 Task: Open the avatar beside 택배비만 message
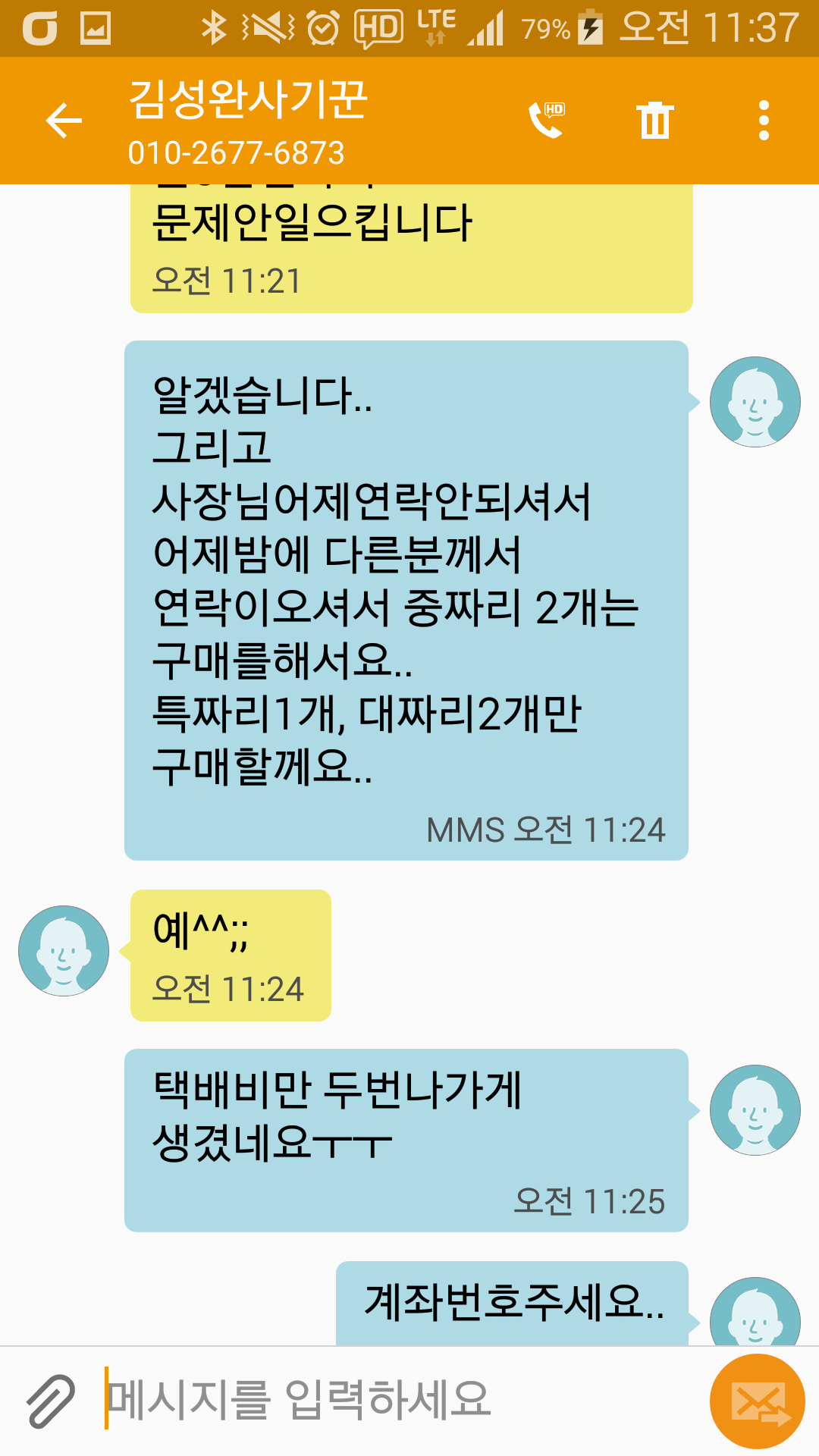point(755,1109)
